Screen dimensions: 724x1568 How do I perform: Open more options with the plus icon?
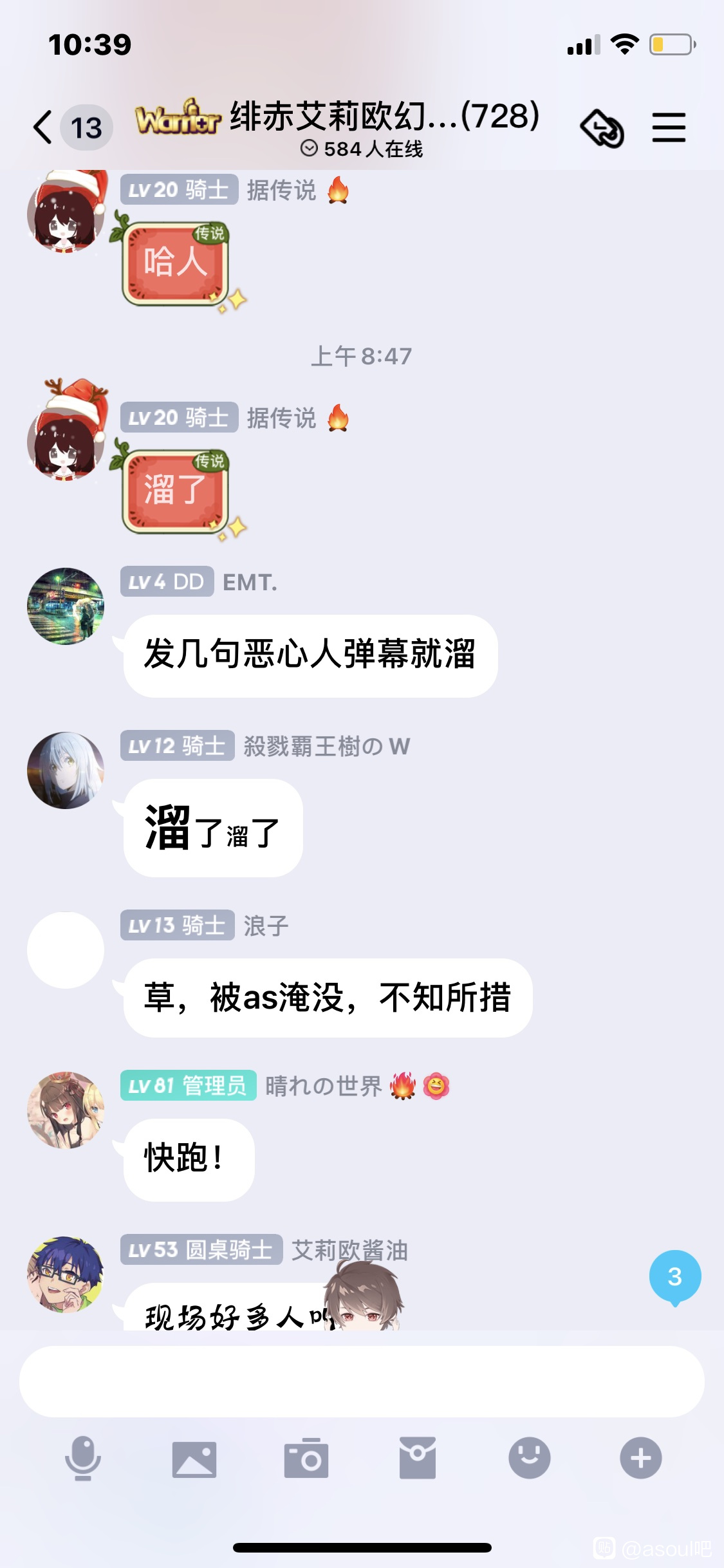640,1458
